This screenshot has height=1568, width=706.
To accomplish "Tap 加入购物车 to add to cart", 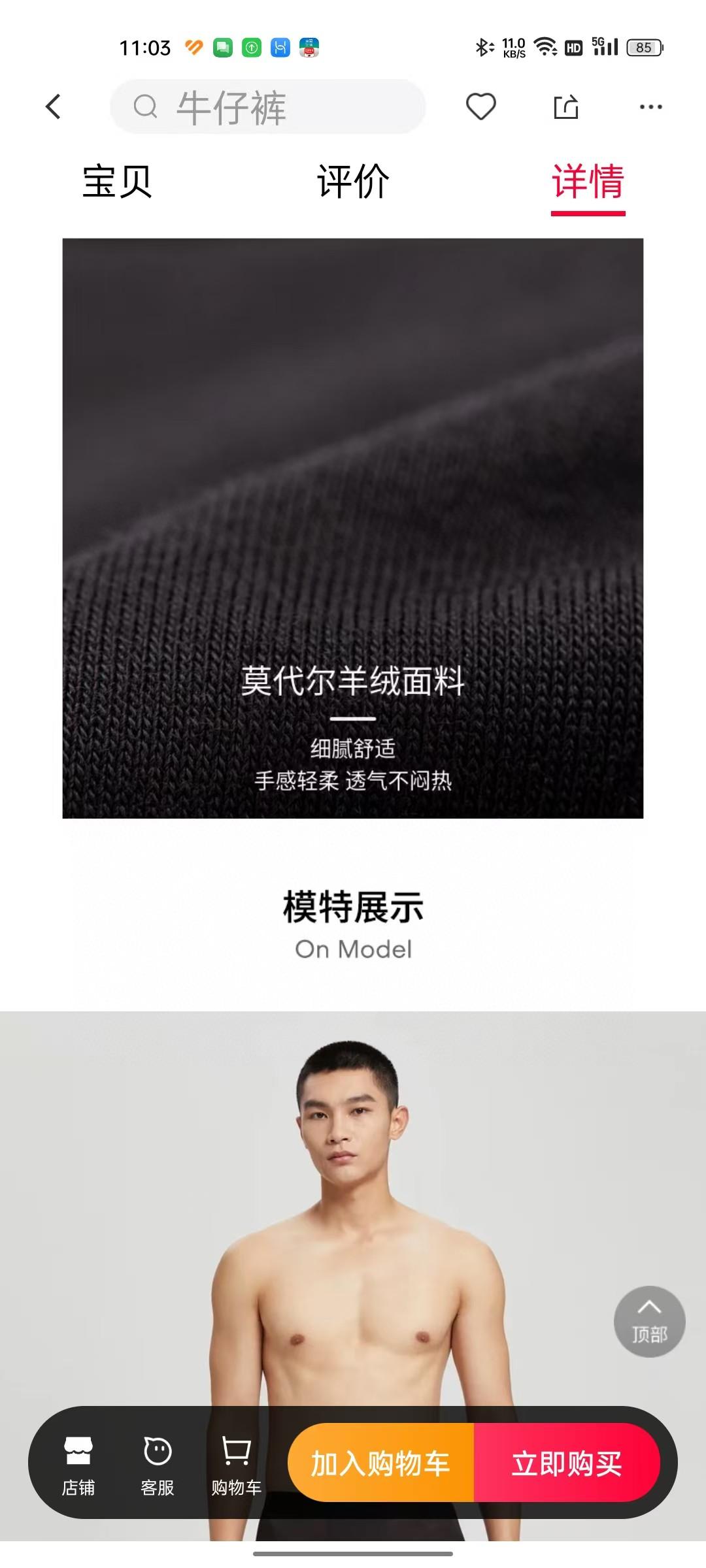I will coord(380,1463).
